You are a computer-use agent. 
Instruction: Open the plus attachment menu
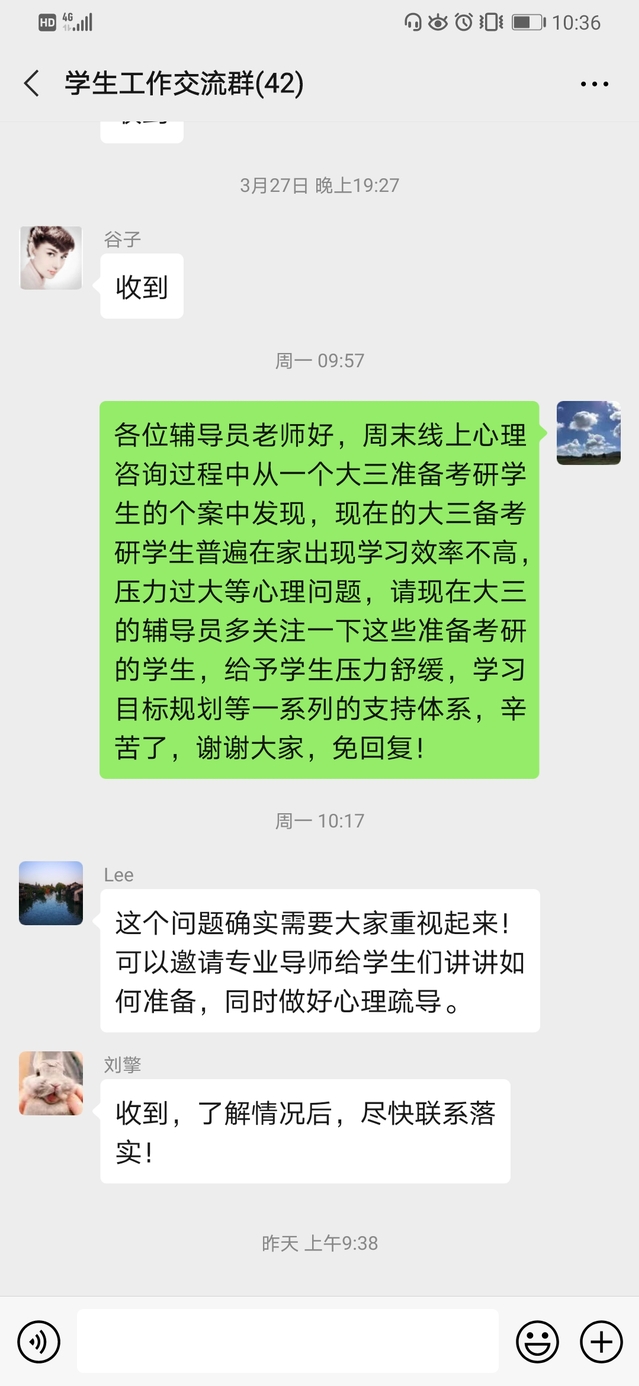point(601,1341)
